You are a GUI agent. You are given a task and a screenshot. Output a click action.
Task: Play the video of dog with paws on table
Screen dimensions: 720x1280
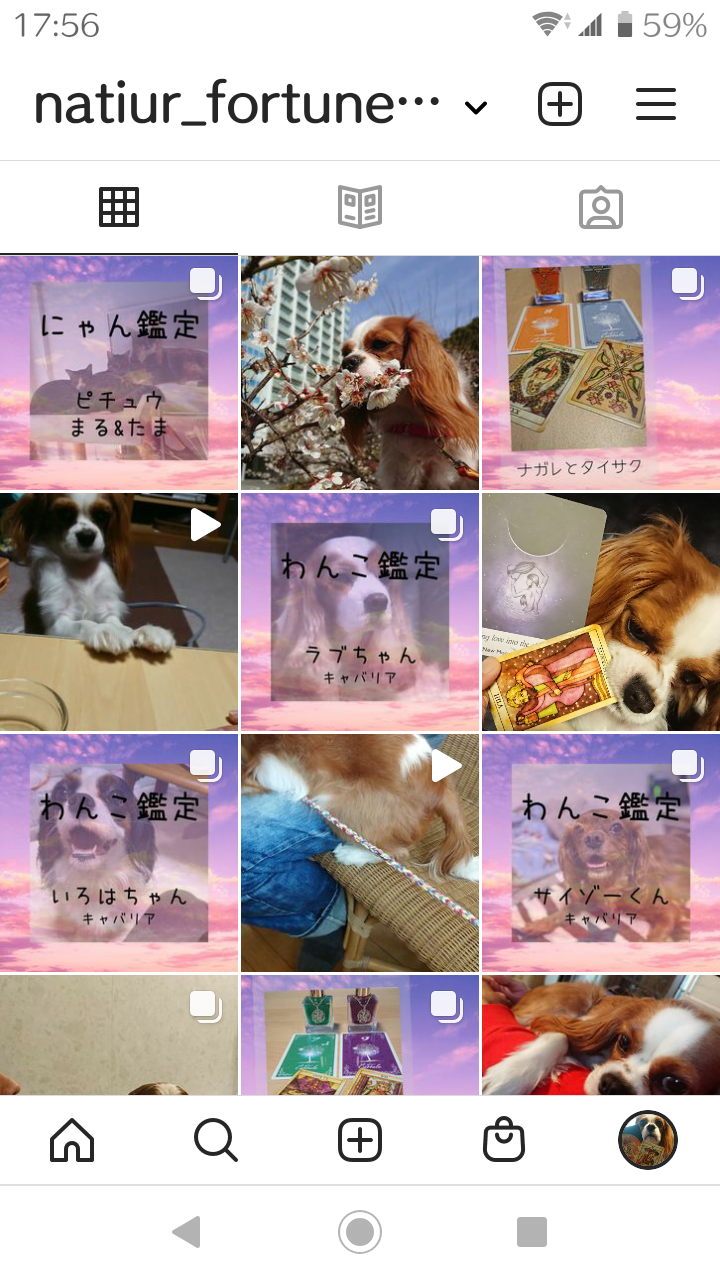(x=119, y=612)
